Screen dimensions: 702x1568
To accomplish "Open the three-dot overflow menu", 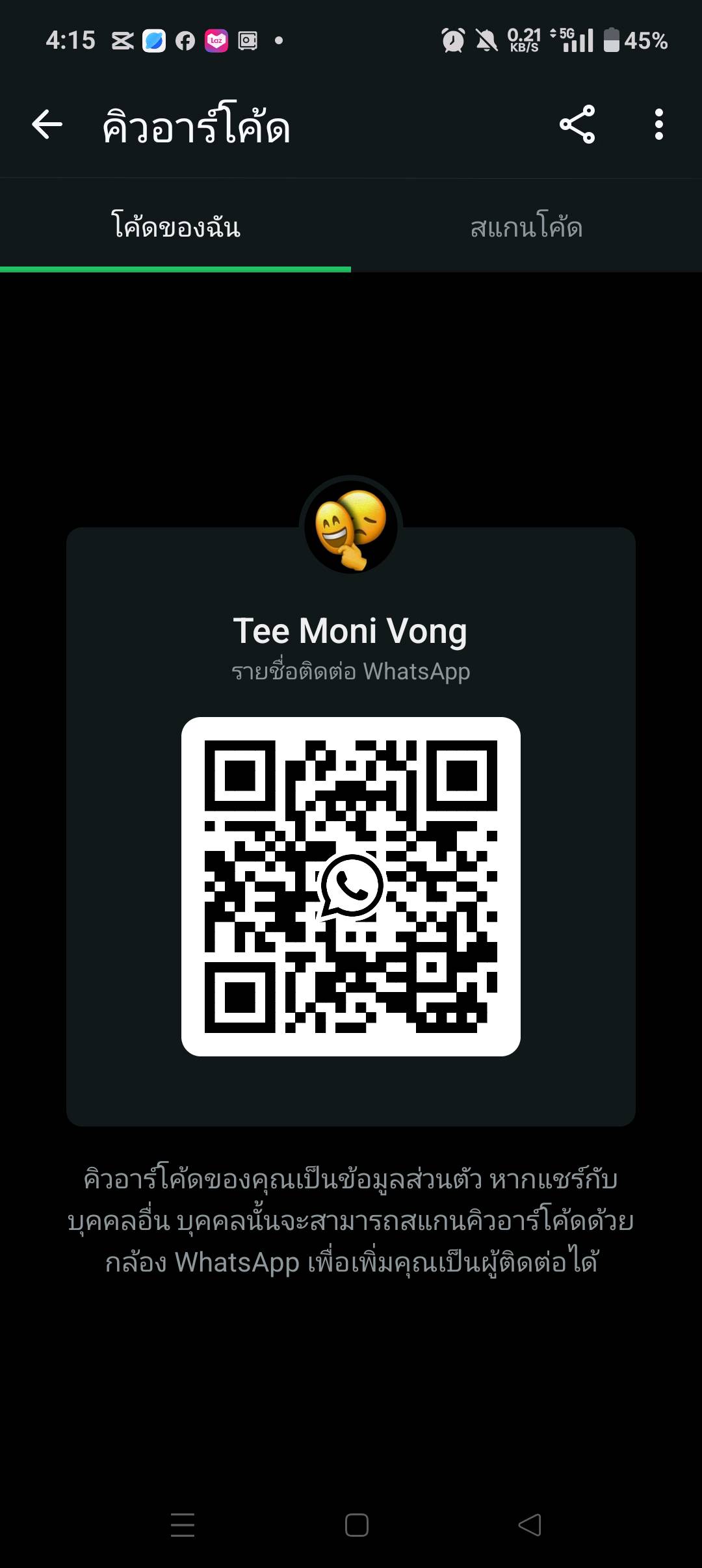I will point(658,124).
